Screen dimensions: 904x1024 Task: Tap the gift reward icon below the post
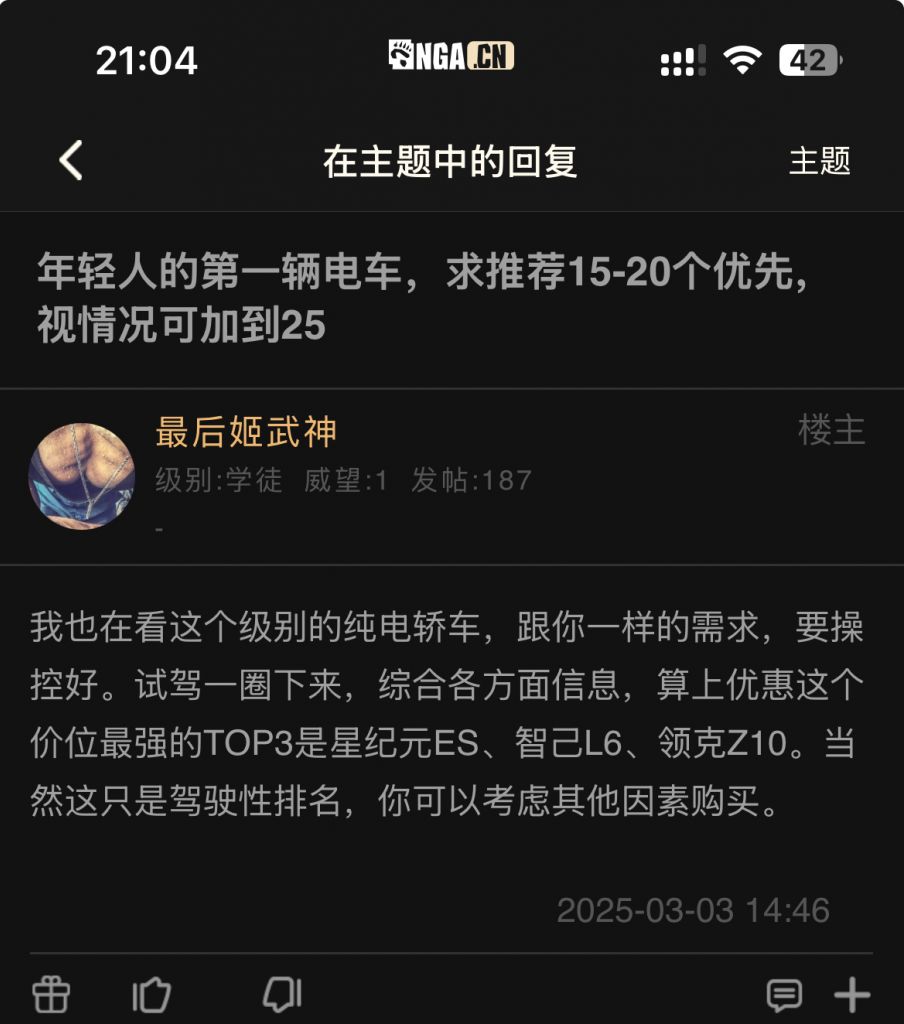[50, 993]
